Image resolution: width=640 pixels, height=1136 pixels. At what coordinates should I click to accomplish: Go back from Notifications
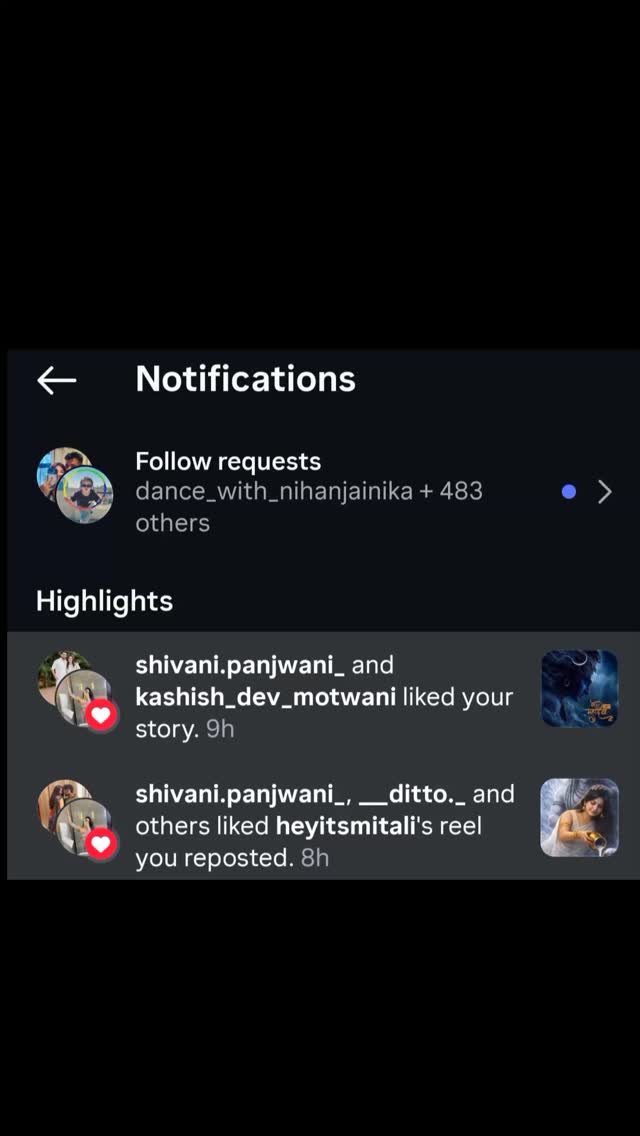click(x=57, y=380)
